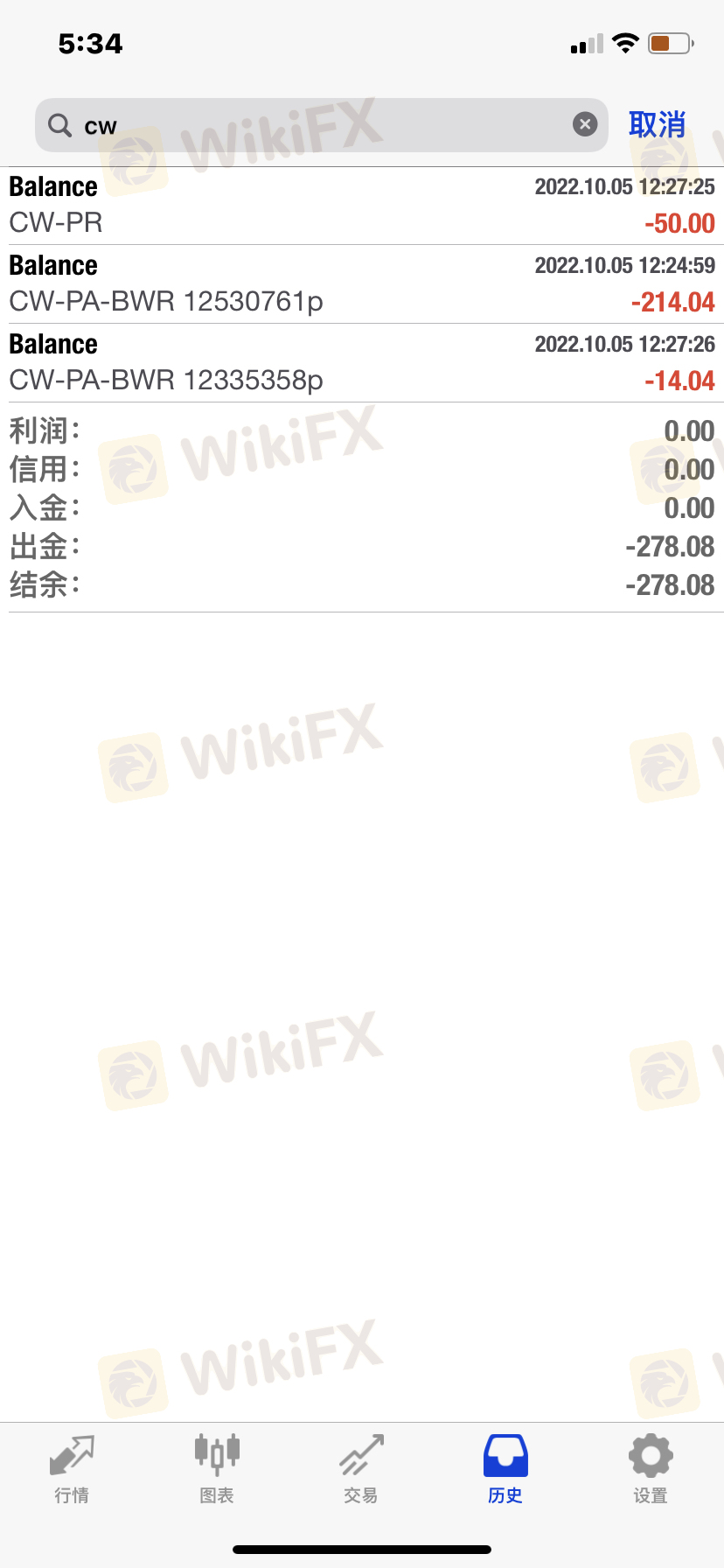Open the CW-PA-BWR 12335358p balance entry
This screenshot has width=724, height=1568.
(x=362, y=363)
